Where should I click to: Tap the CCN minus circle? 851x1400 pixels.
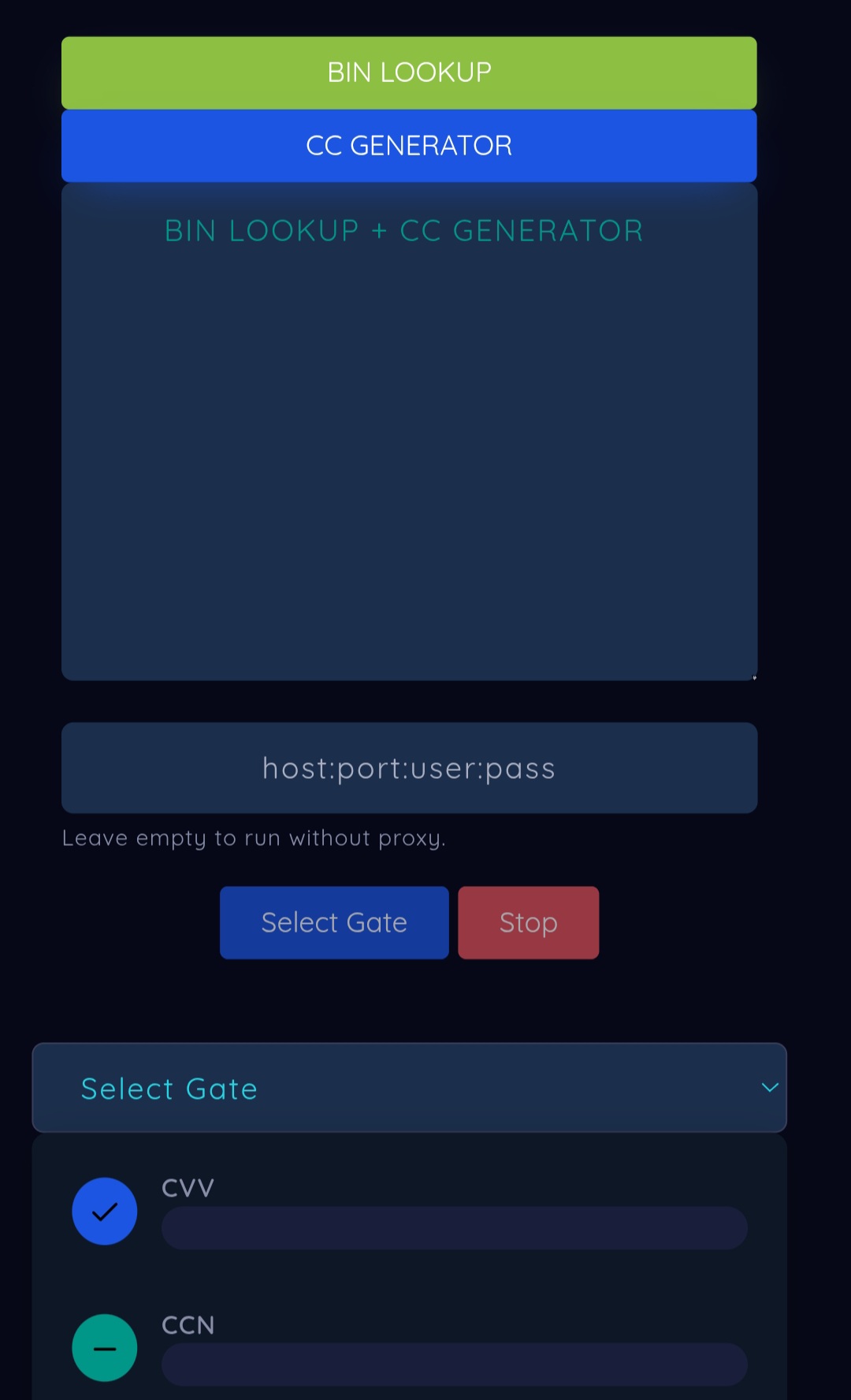click(x=105, y=1348)
